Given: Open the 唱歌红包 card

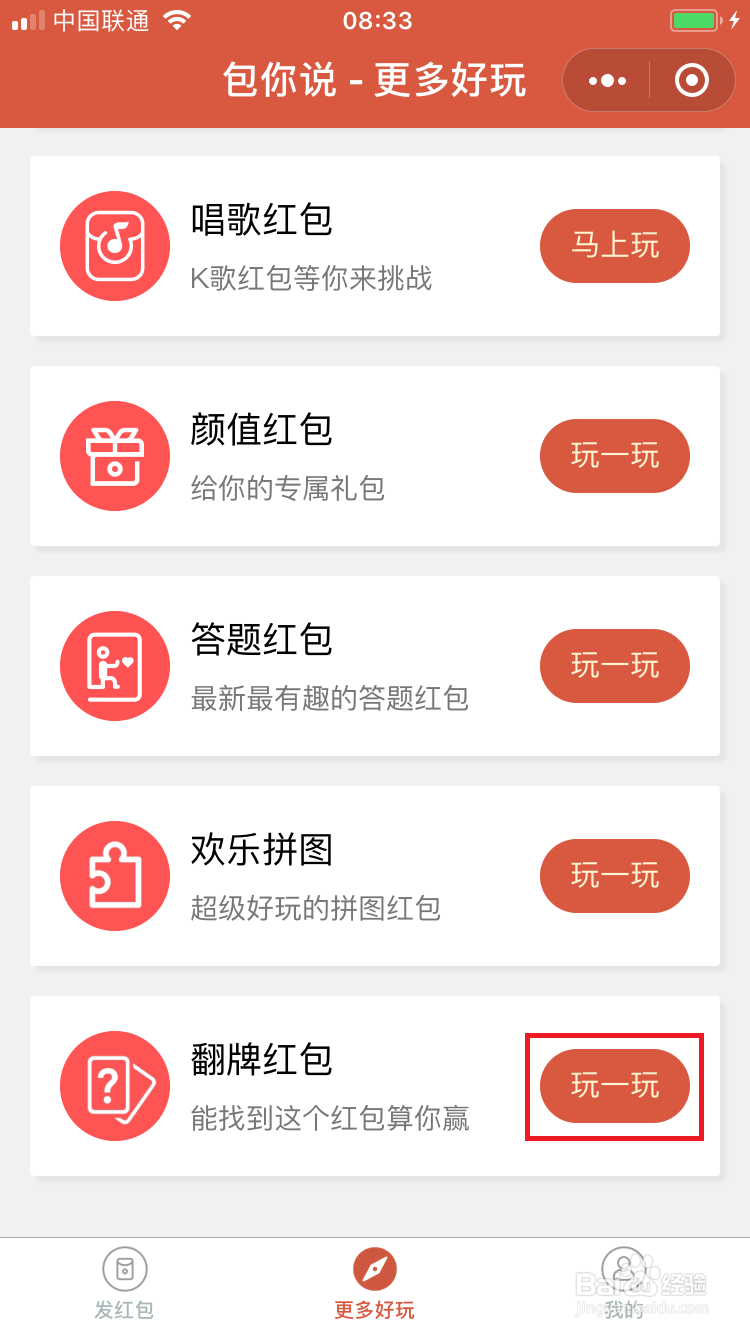Looking at the screenshot, I should pos(375,246).
